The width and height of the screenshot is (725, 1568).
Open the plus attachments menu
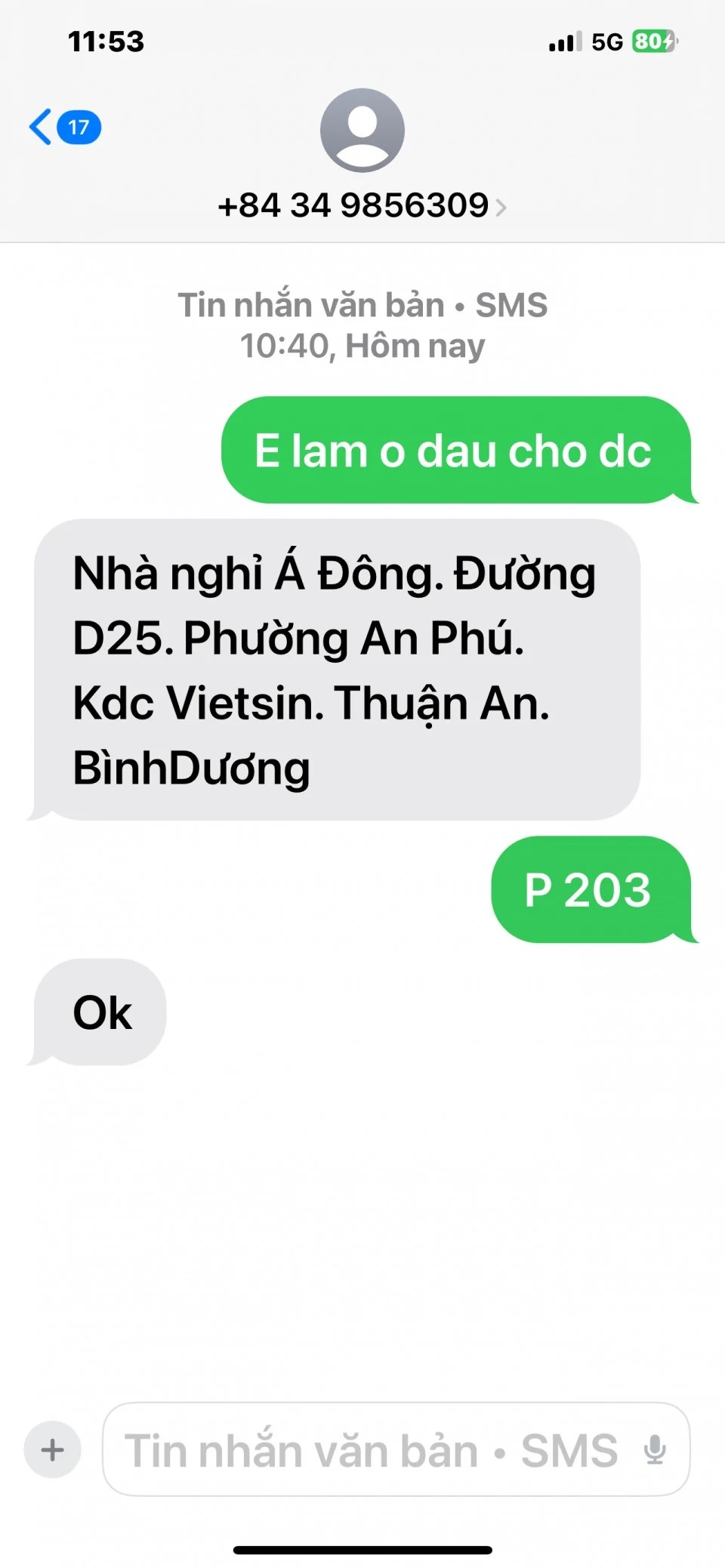point(52,1449)
